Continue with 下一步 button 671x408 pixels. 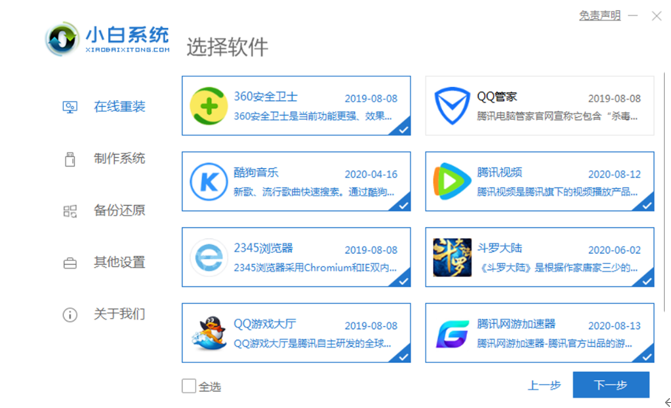pos(610,385)
